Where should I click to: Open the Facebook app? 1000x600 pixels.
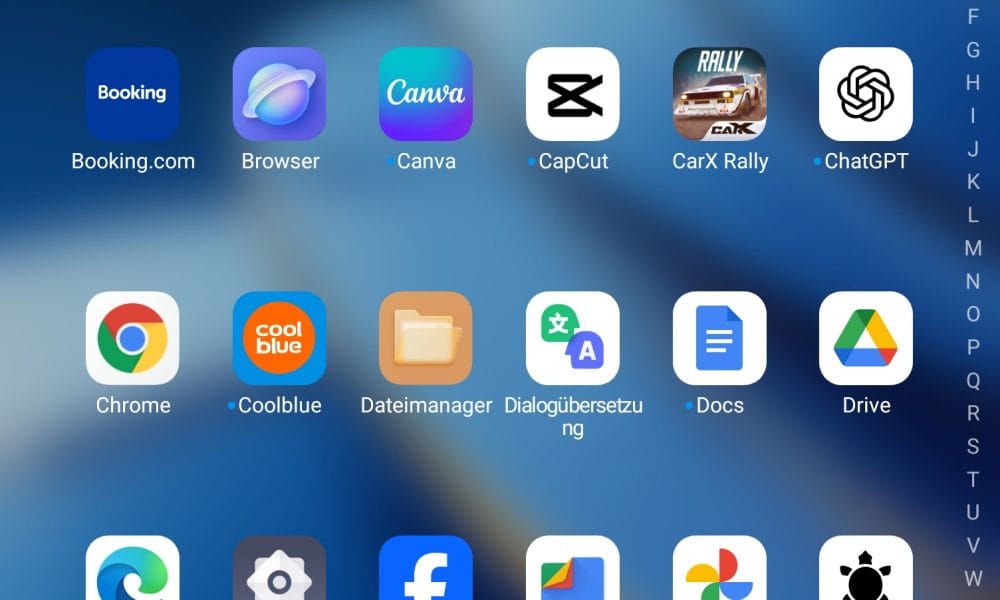(x=425, y=570)
